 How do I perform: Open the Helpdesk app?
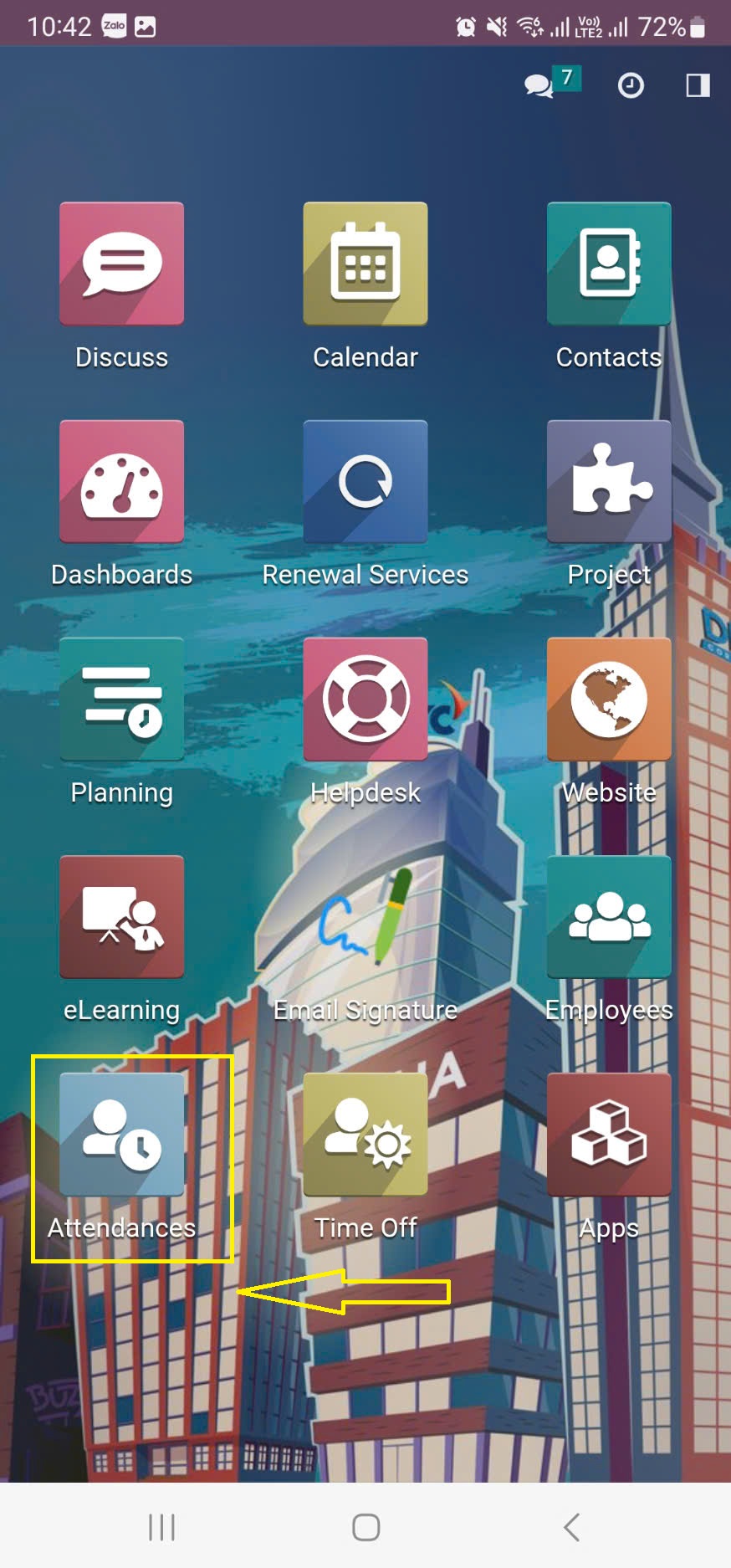point(365,699)
